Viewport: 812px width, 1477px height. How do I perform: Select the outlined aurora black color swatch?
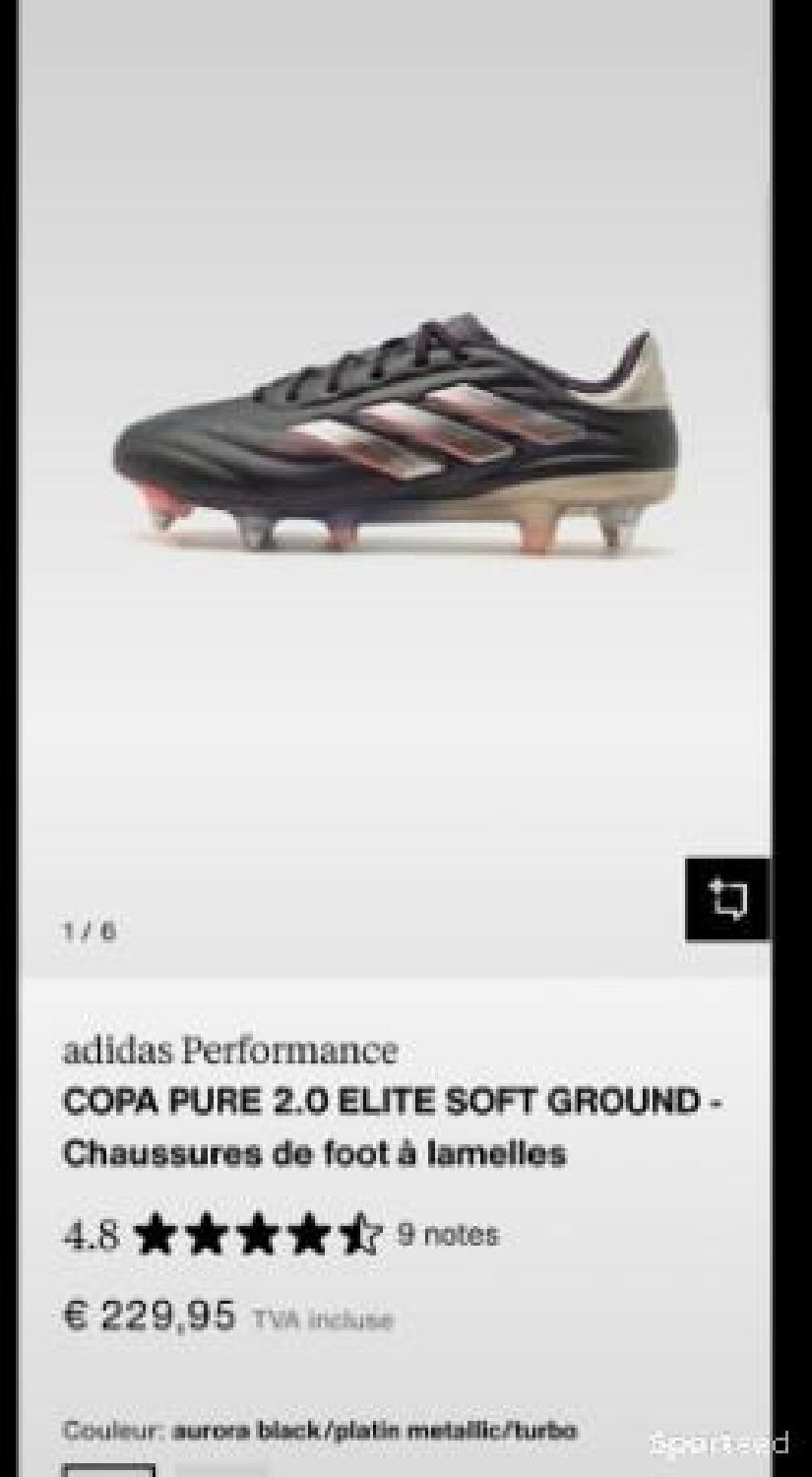(108, 1470)
